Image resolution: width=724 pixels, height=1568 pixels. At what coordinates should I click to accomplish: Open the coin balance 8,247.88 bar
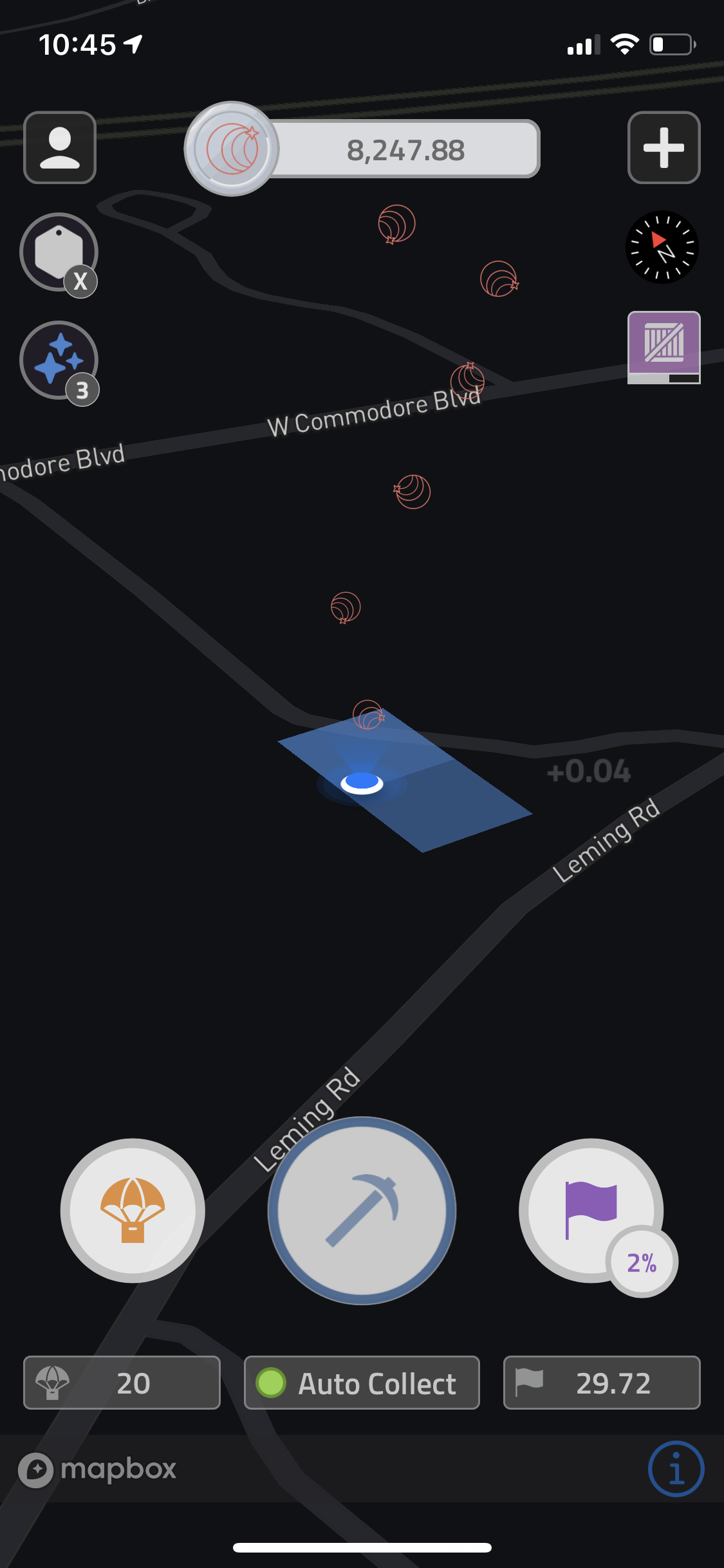pos(405,149)
